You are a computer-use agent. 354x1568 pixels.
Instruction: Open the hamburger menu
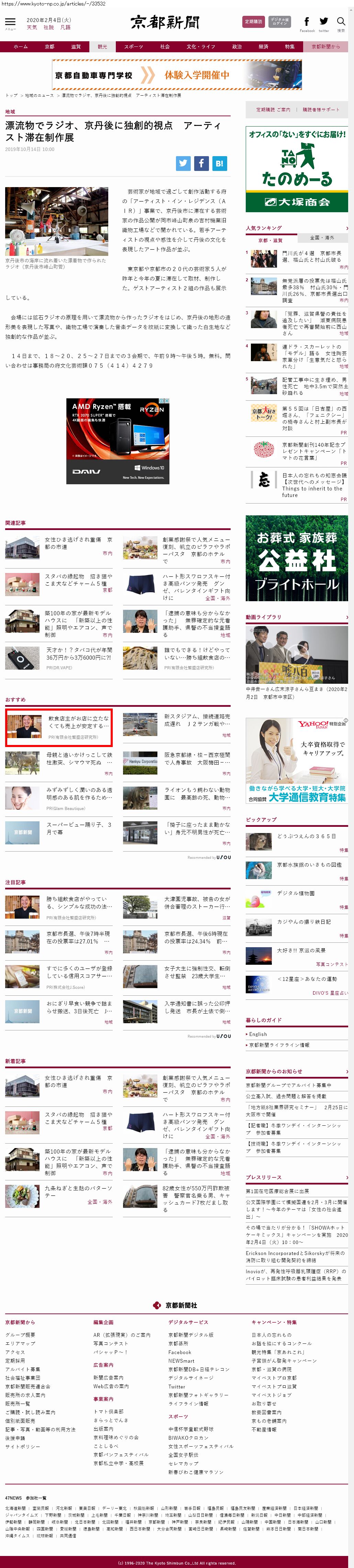[x=10, y=23]
